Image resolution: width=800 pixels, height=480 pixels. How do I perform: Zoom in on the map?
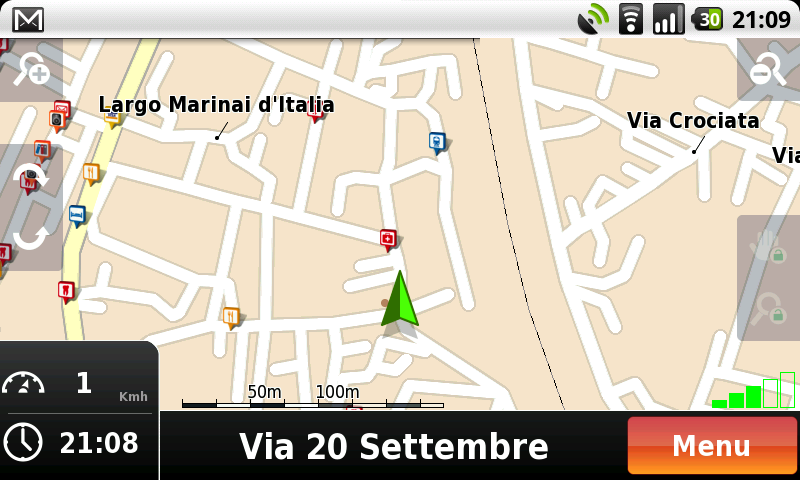(x=32, y=70)
